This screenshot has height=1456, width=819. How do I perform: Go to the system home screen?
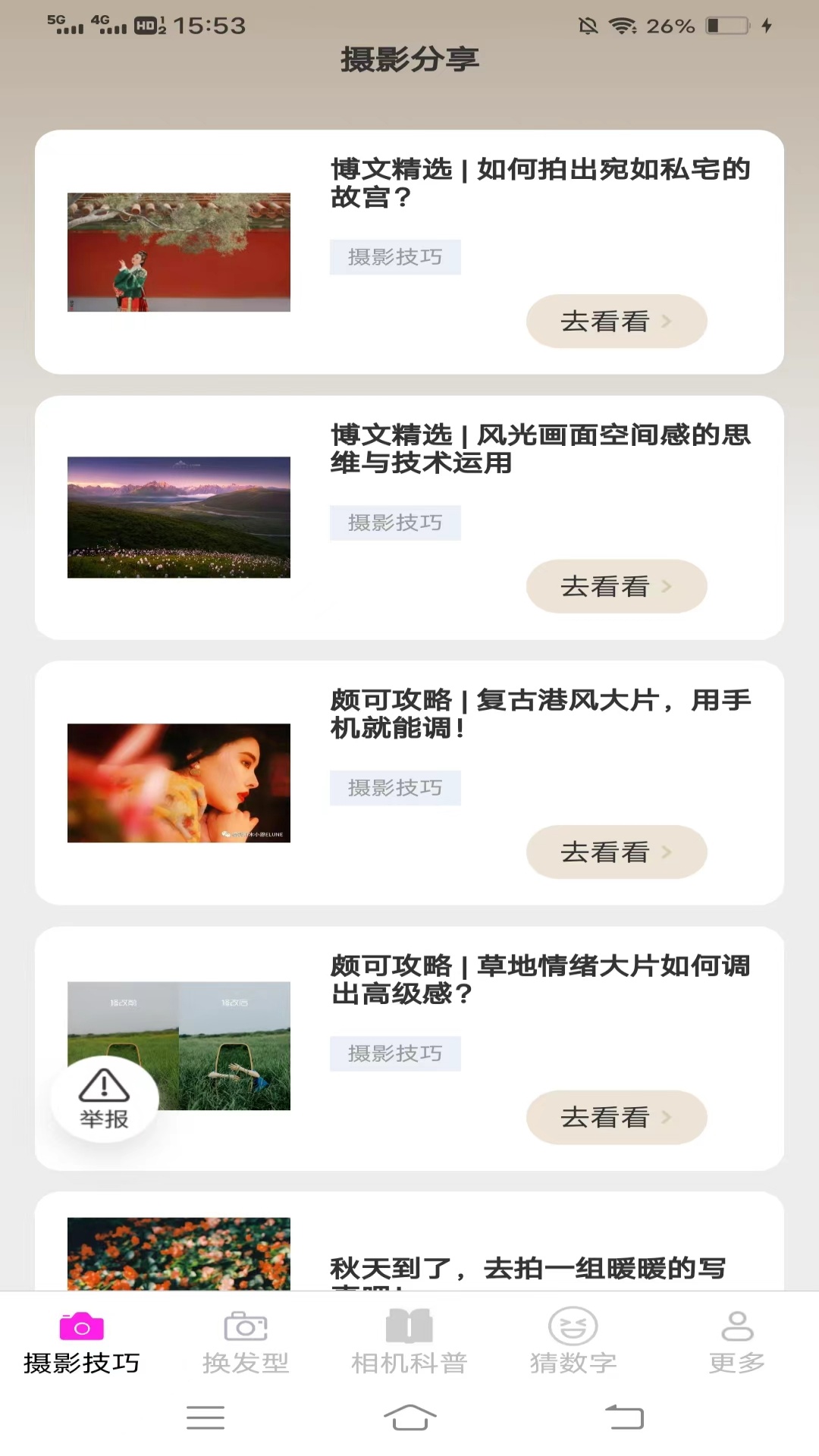click(x=409, y=1417)
